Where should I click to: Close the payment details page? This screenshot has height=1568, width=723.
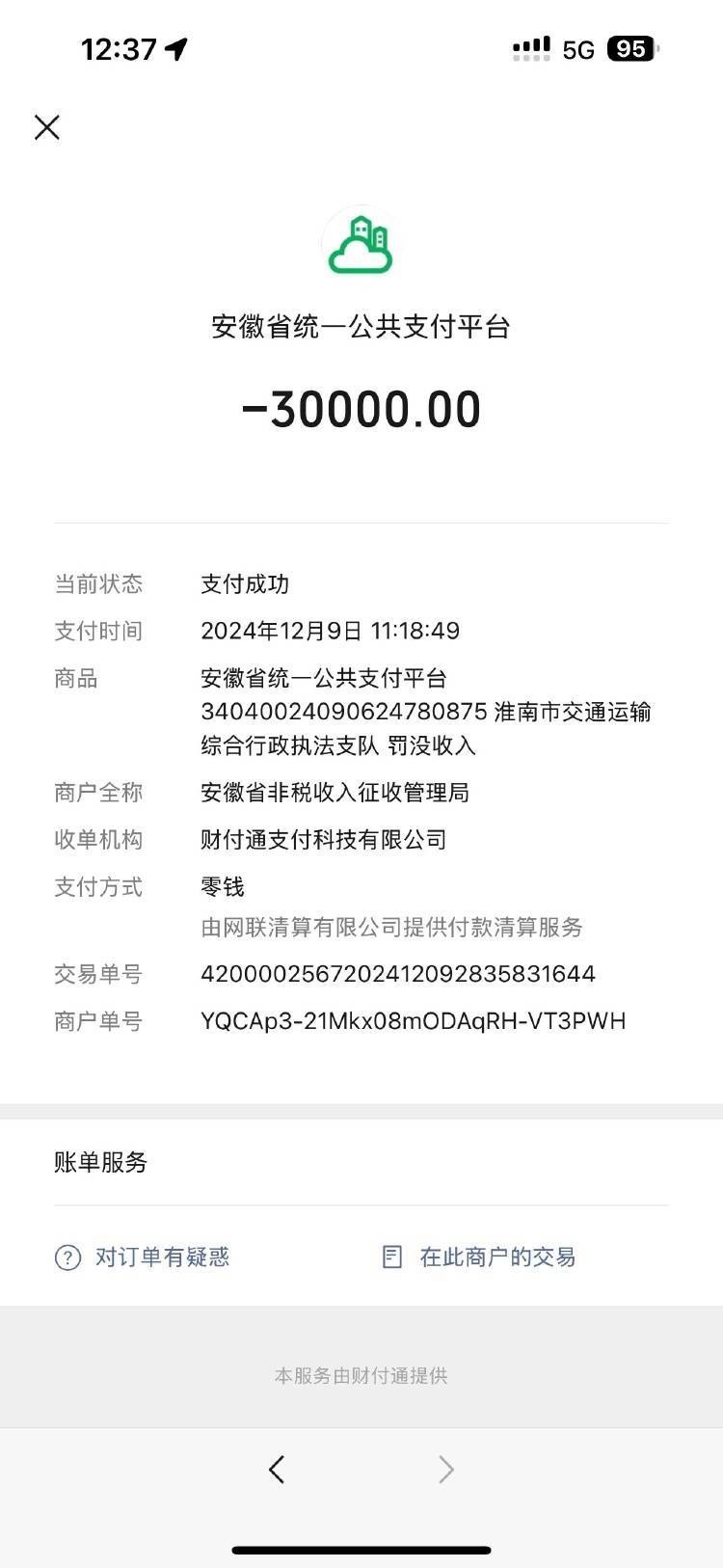click(x=46, y=127)
